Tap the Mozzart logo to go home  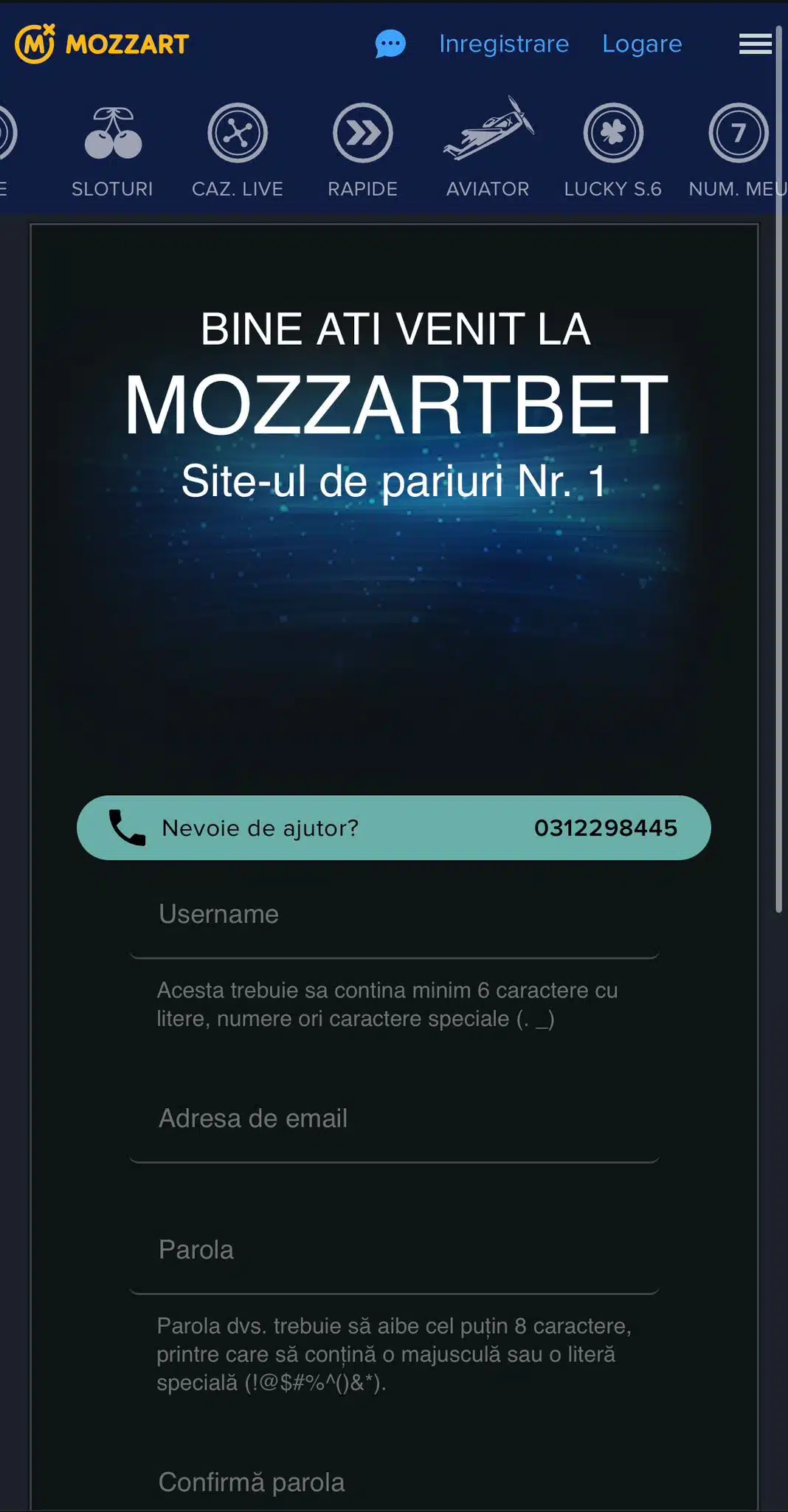click(x=102, y=44)
